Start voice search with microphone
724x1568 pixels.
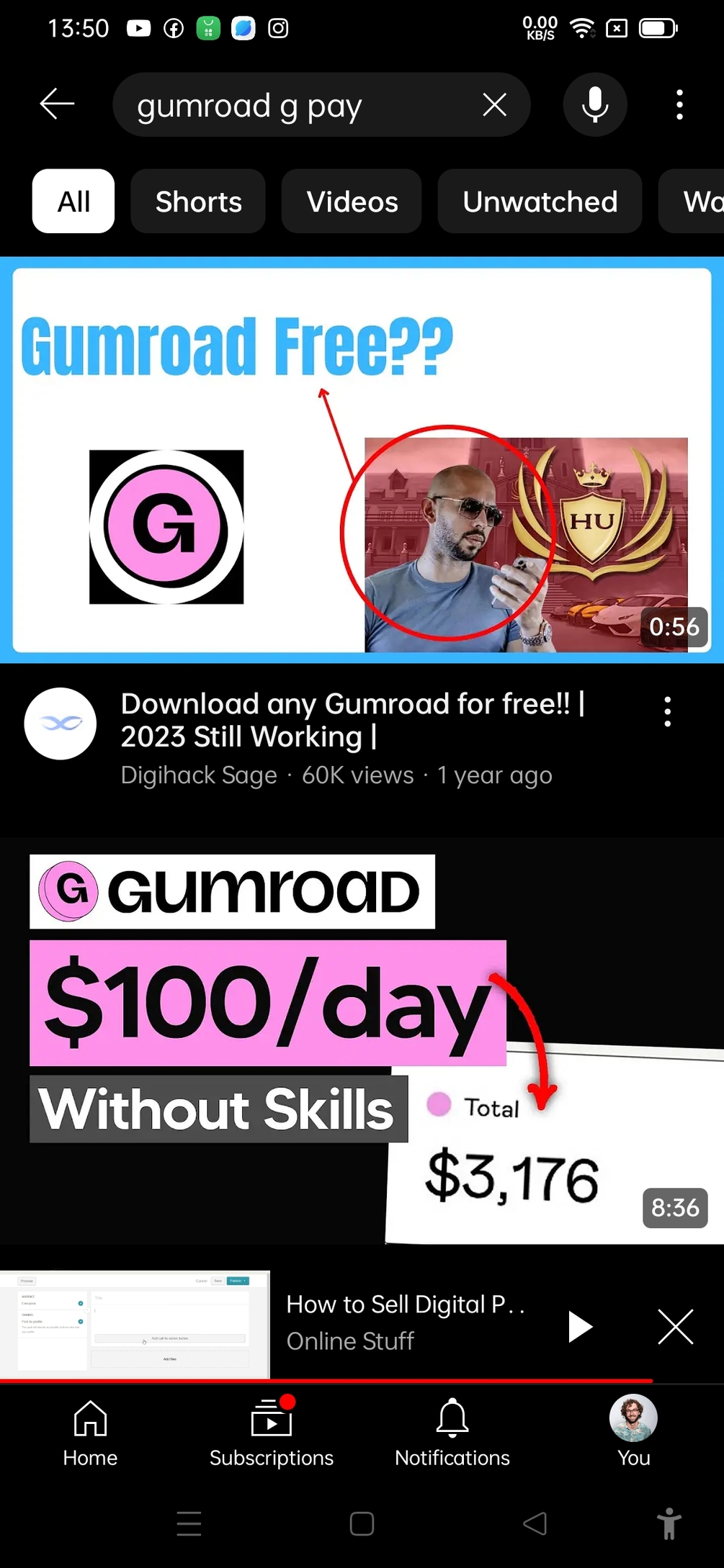pos(594,105)
